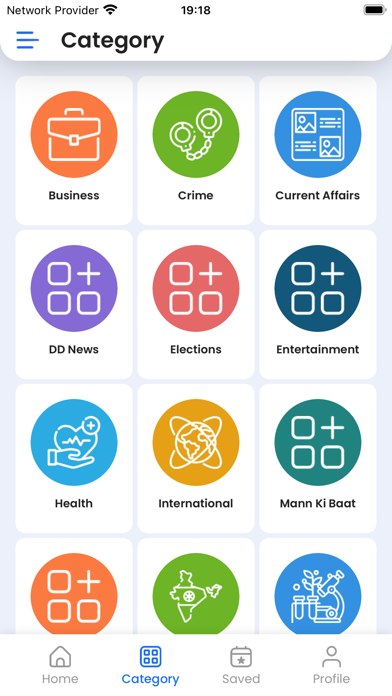
Task: Switch to the Profile tab
Action: pos(331,665)
